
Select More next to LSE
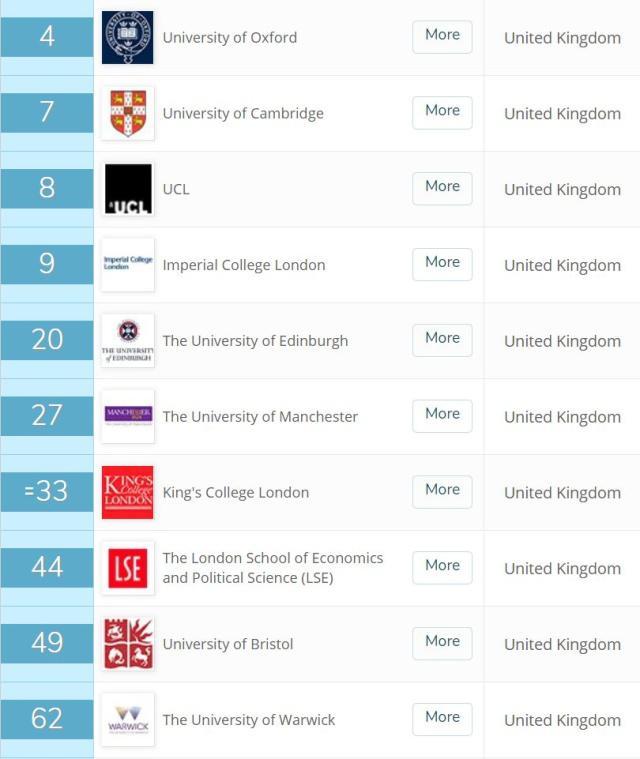click(x=442, y=567)
